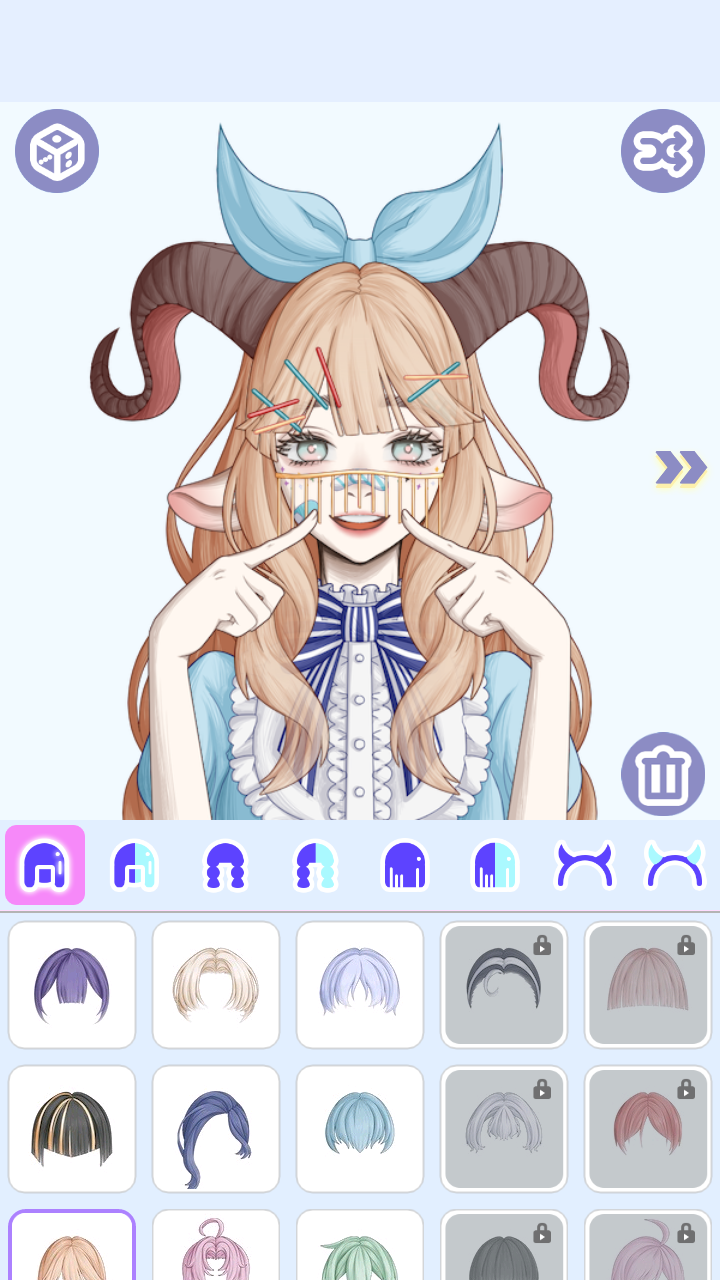The height and width of the screenshot is (1280, 720).
Task: Unlock the red short hair style
Action: coord(648,1129)
